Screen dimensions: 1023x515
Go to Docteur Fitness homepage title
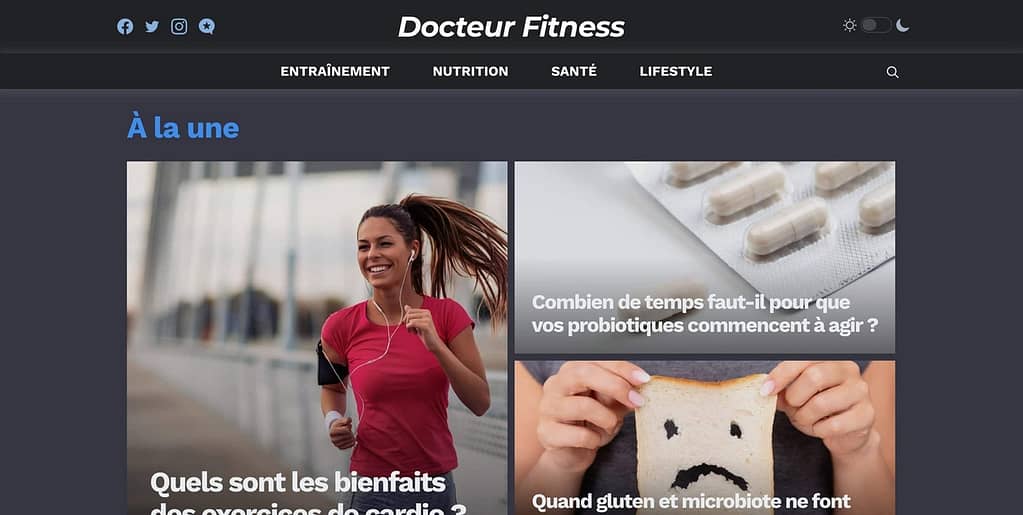511,27
